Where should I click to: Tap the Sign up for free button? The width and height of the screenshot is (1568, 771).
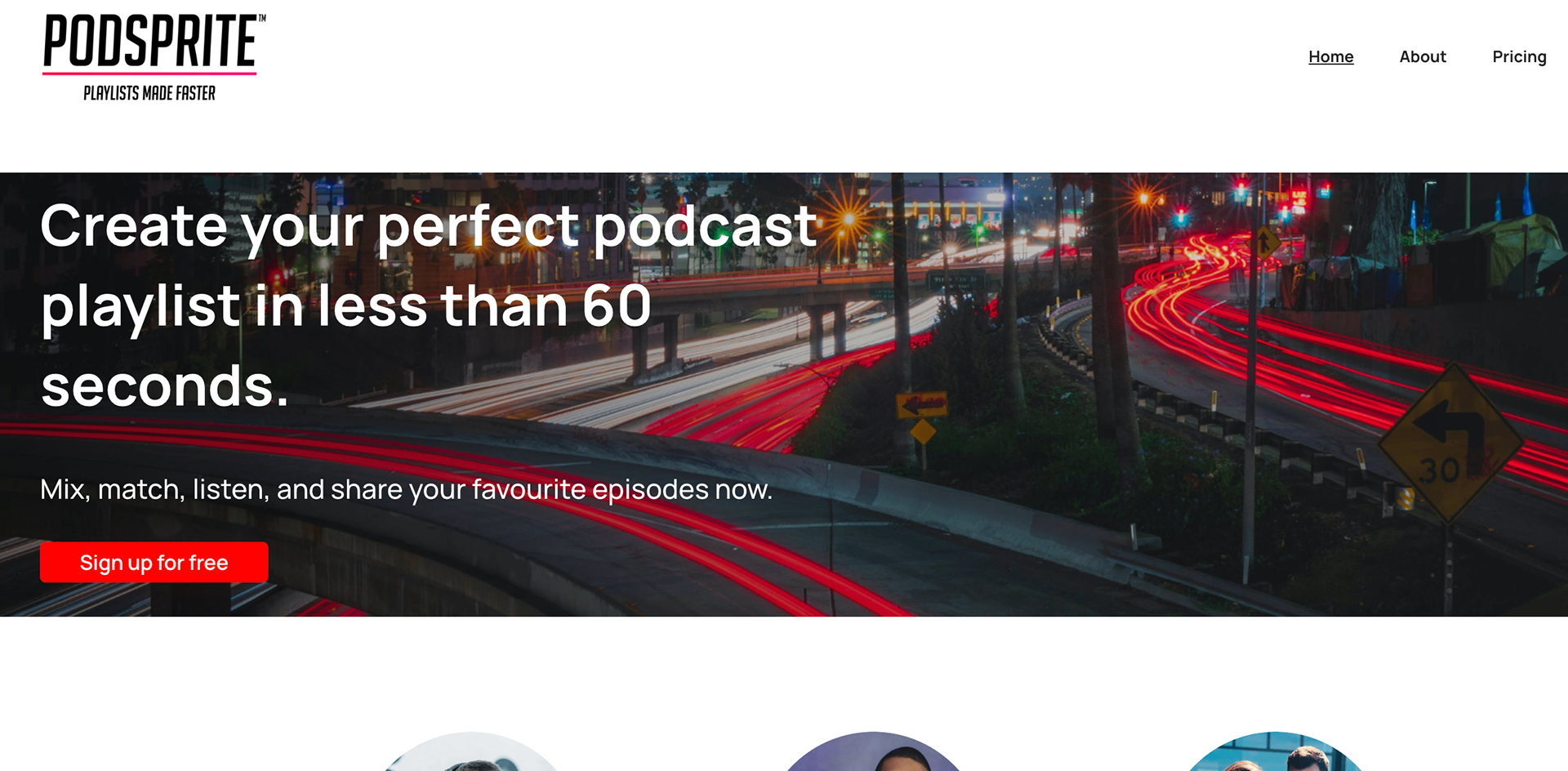(x=154, y=562)
